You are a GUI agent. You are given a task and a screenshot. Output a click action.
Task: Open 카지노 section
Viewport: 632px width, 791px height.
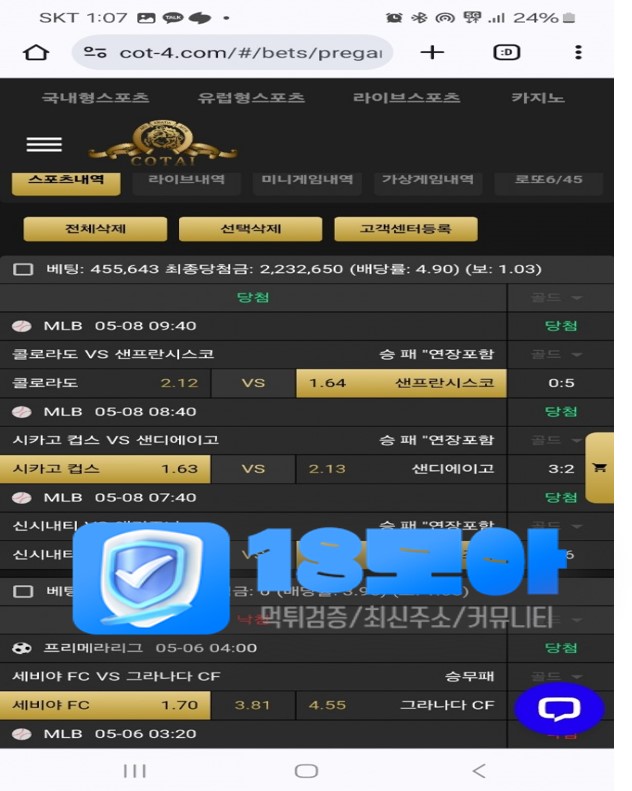[x=537, y=98]
